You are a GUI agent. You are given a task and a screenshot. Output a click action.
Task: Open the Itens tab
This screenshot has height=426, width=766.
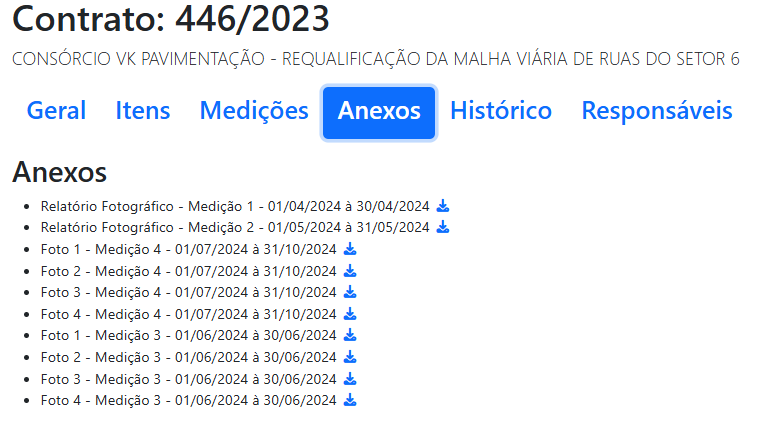tap(142, 111)
